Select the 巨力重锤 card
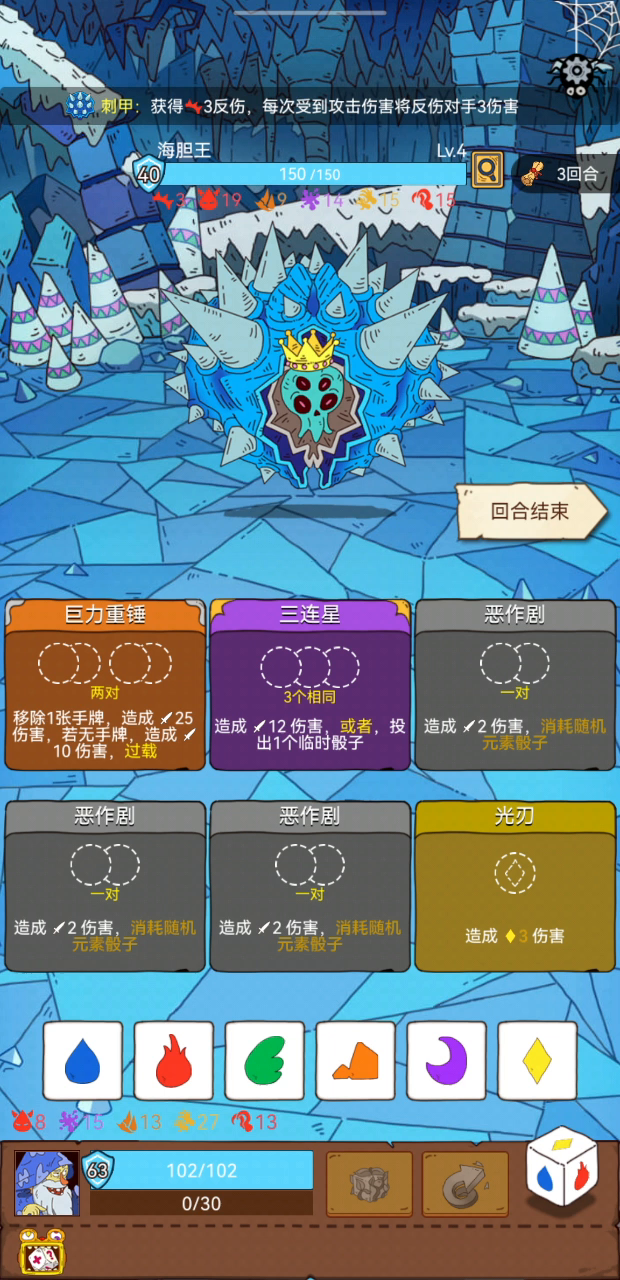The height and width of the screenshot is (1280, 620). point(105,685)
